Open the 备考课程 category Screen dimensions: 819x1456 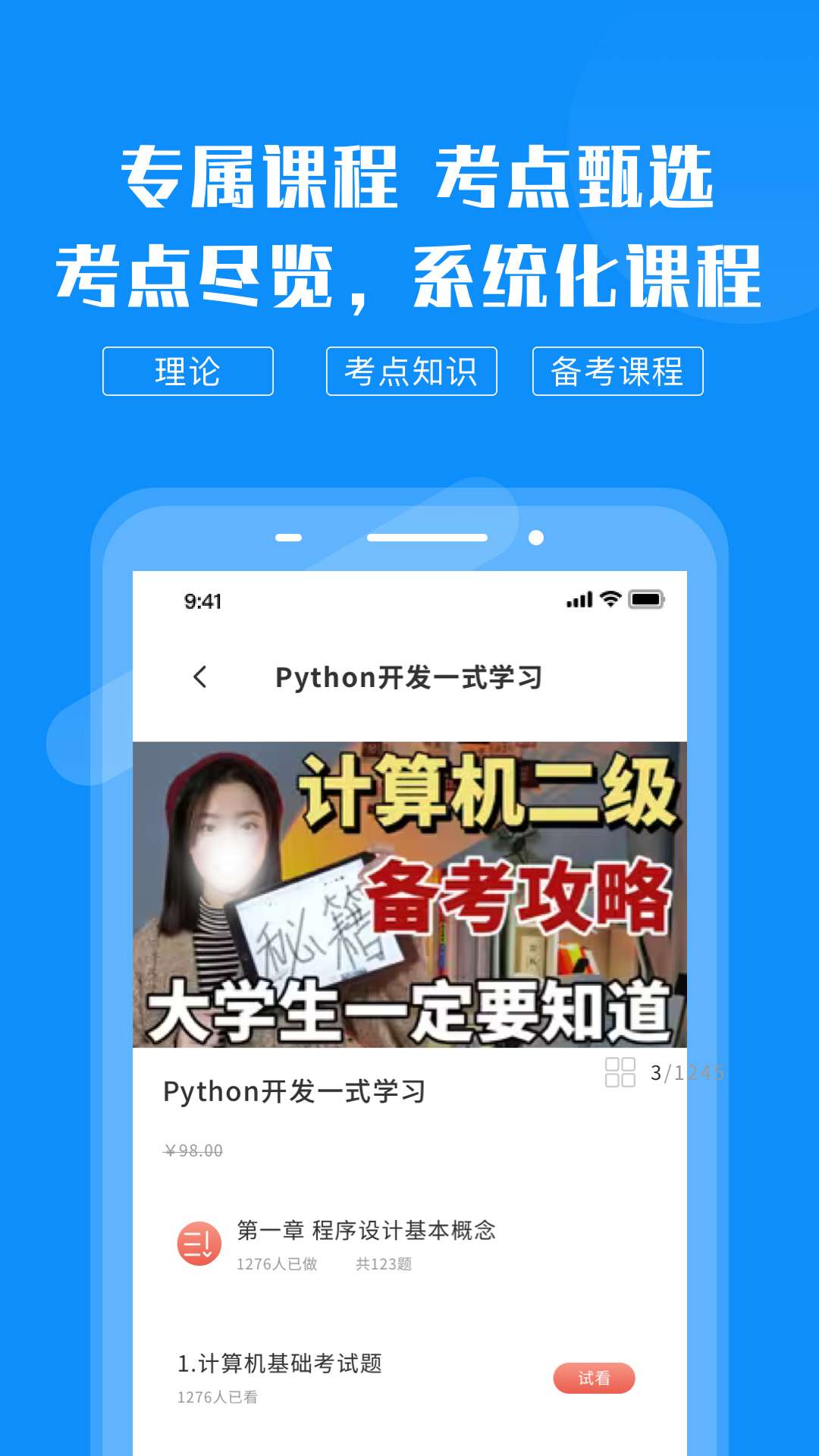click(x=617, y=371)
